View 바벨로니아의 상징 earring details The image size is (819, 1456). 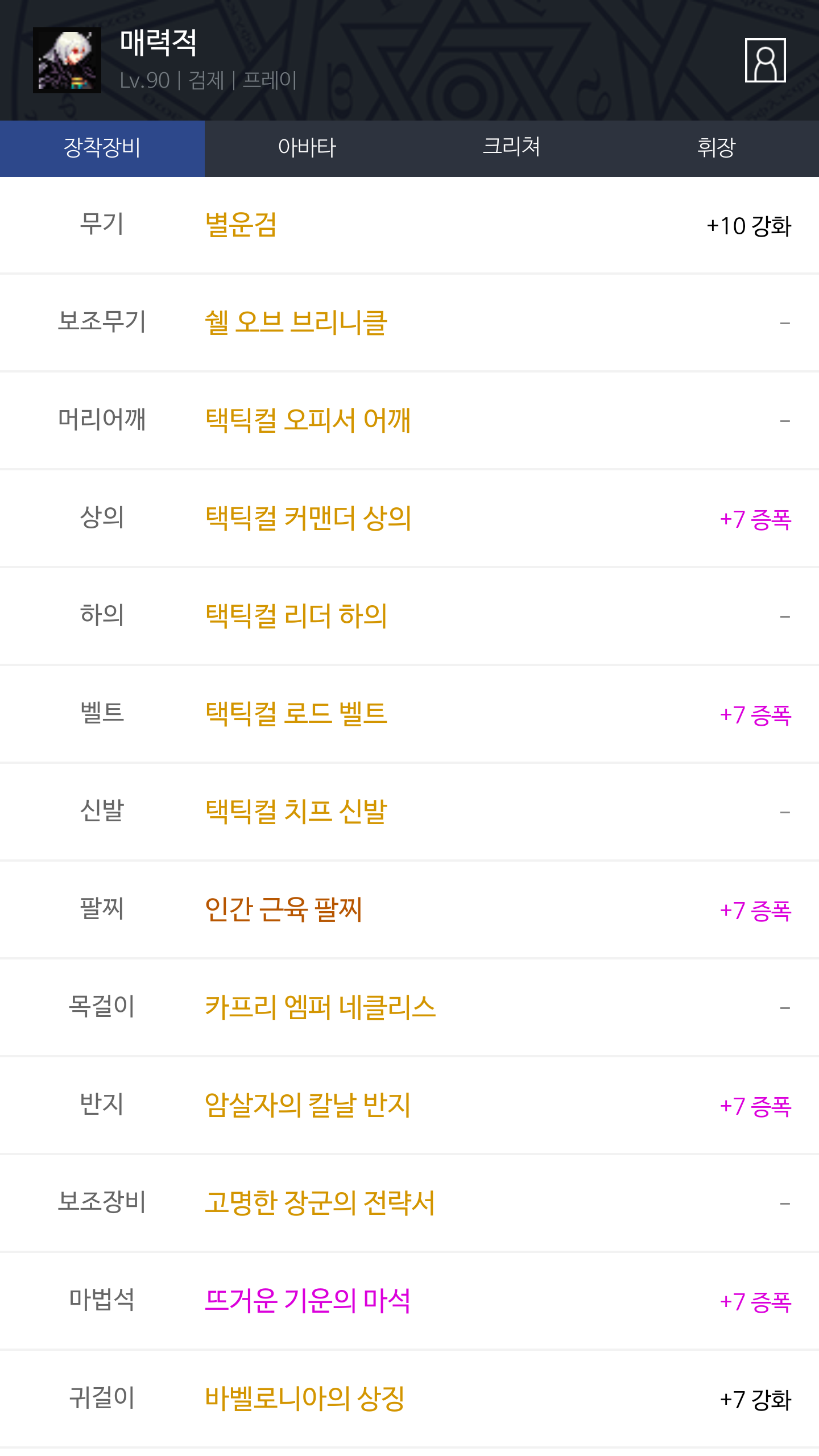(x=305, y=1399)
